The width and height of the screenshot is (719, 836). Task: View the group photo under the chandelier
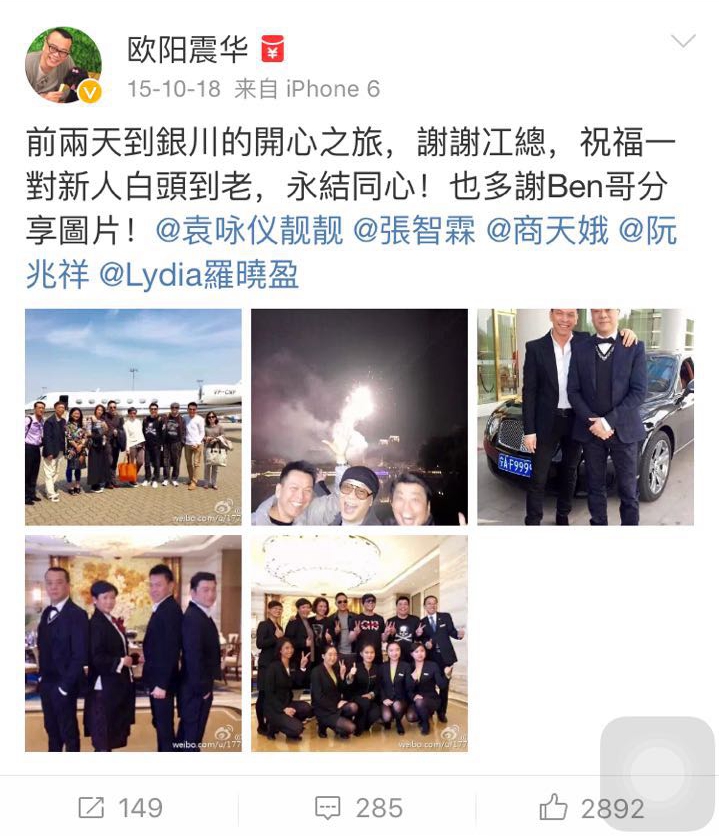(x=359, y=643)
